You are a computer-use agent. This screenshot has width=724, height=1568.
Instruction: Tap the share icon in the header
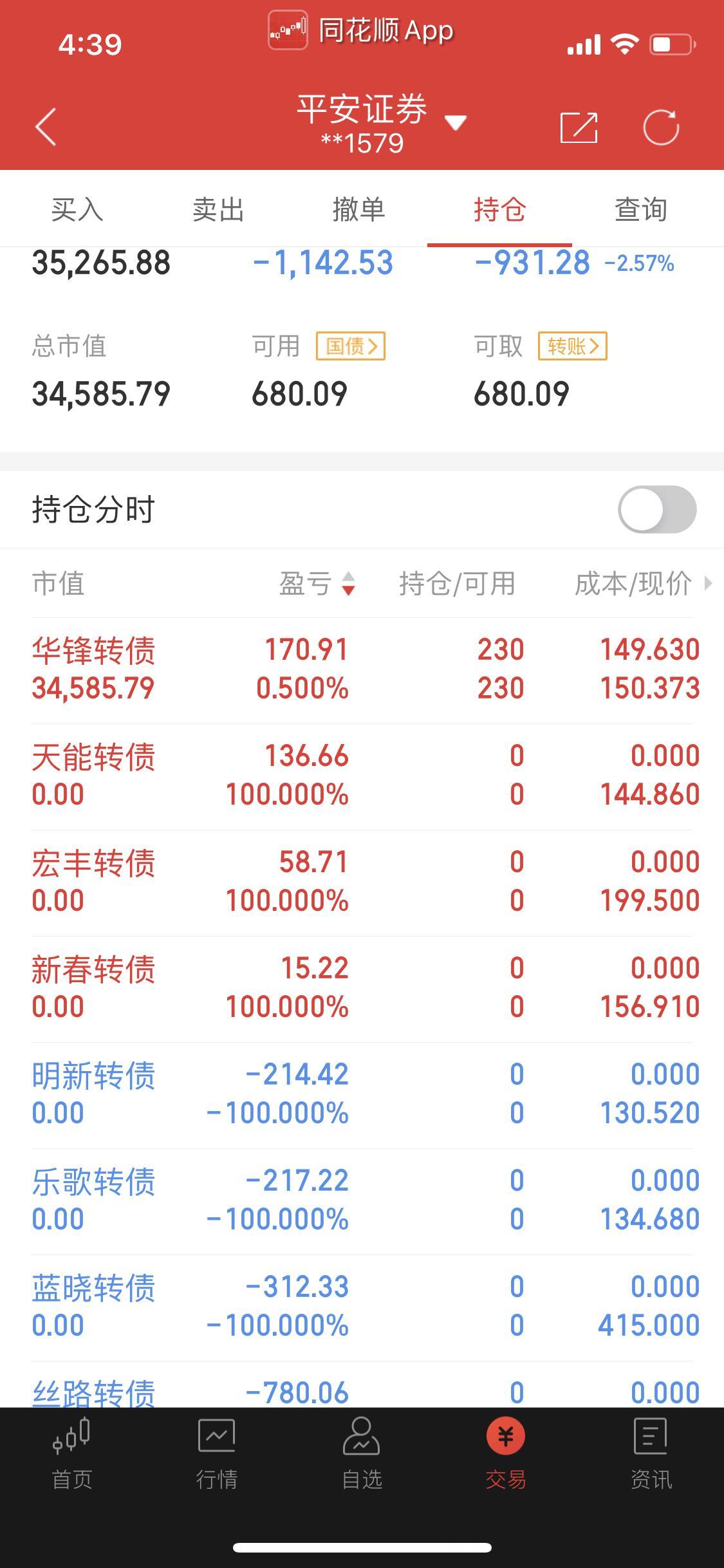579,127
